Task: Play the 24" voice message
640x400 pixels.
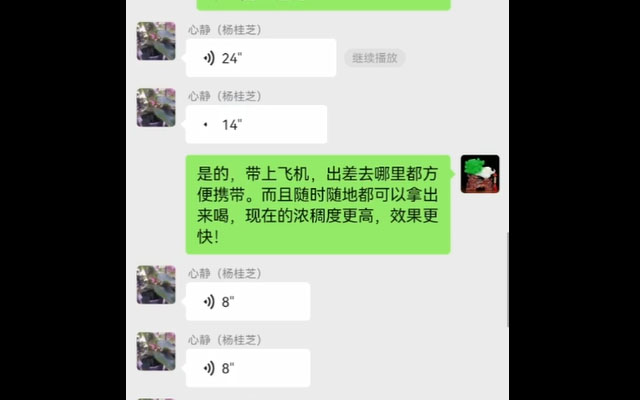Action: click(x=260, y=58)
